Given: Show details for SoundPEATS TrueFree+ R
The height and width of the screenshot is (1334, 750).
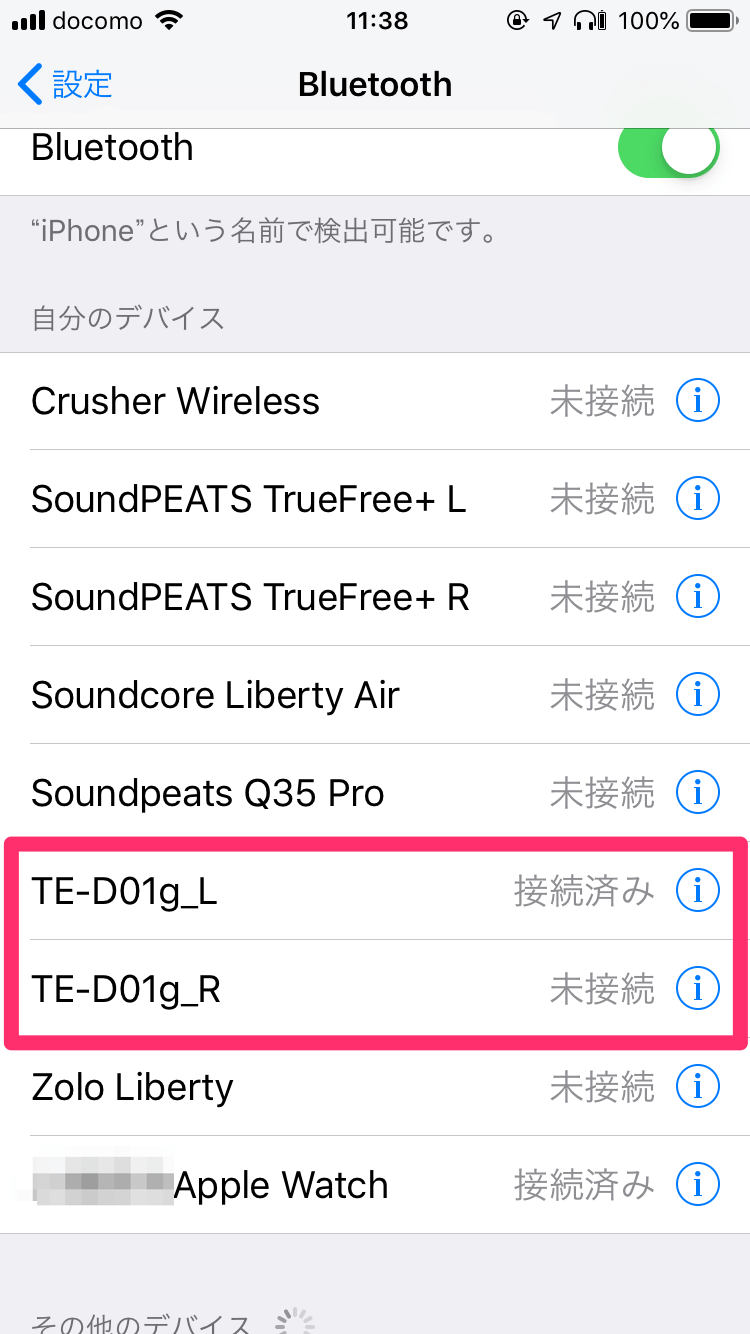Looking at the screenshot, I should [x=698, y=597].
